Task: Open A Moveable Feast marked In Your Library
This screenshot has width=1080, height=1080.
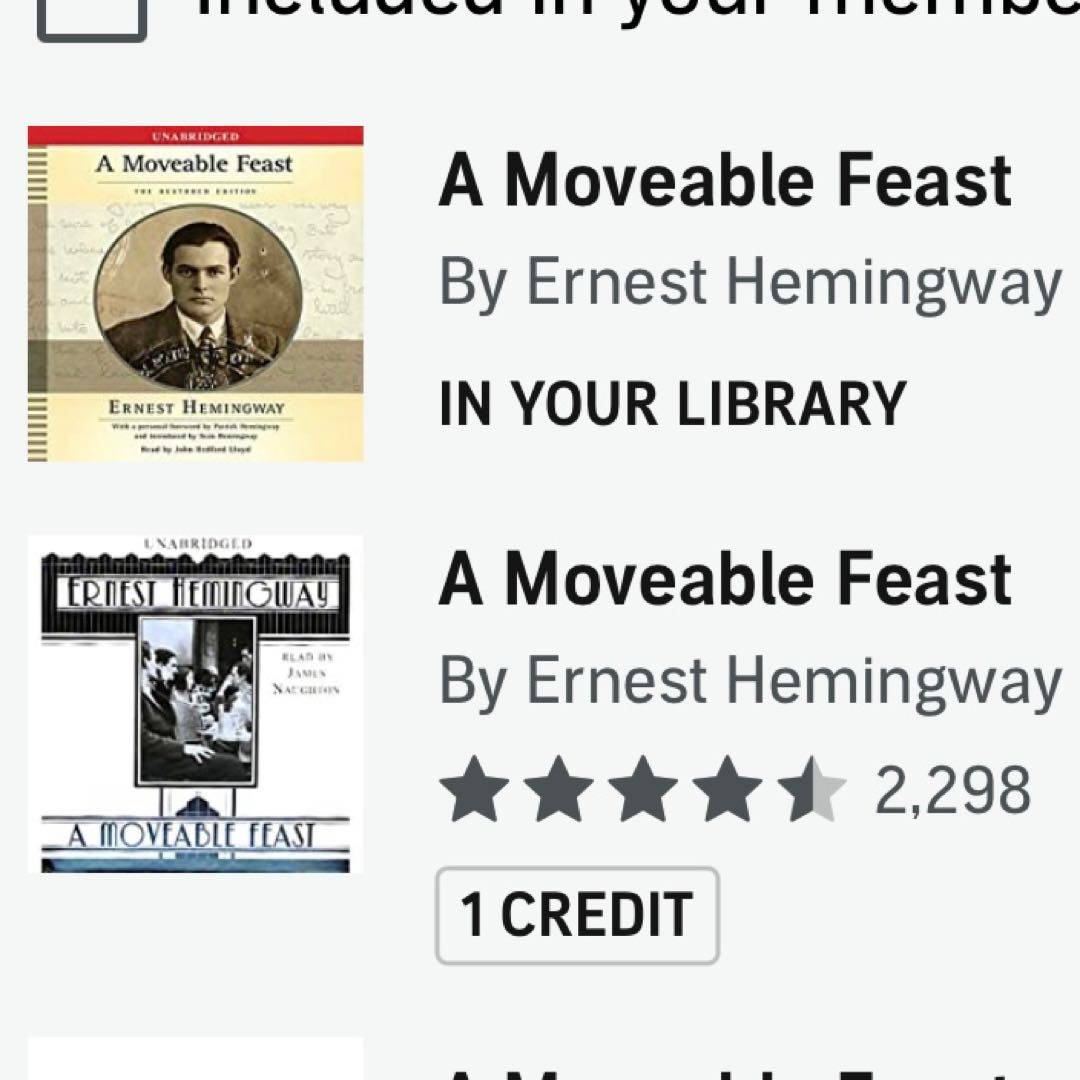Action: (724, 182)
